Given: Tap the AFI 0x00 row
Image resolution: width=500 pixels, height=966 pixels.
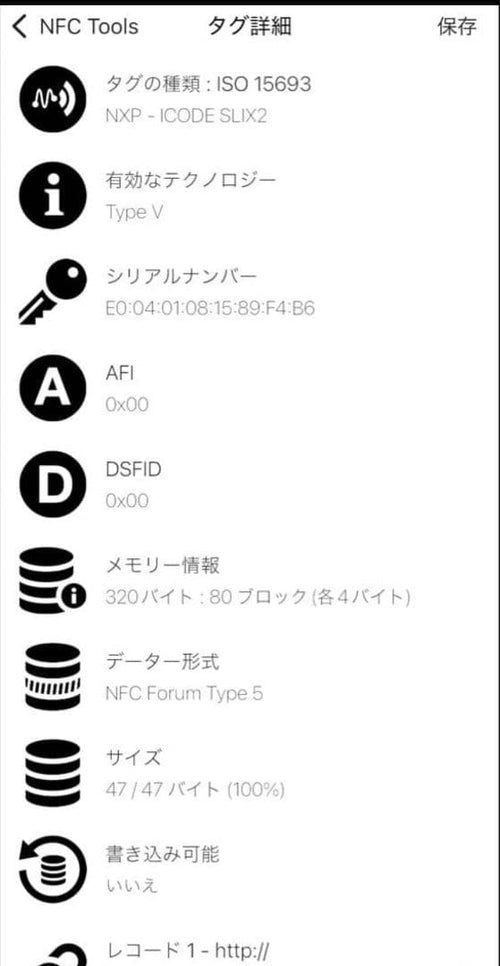Looking at the screenshot, I should click(250, 389).
